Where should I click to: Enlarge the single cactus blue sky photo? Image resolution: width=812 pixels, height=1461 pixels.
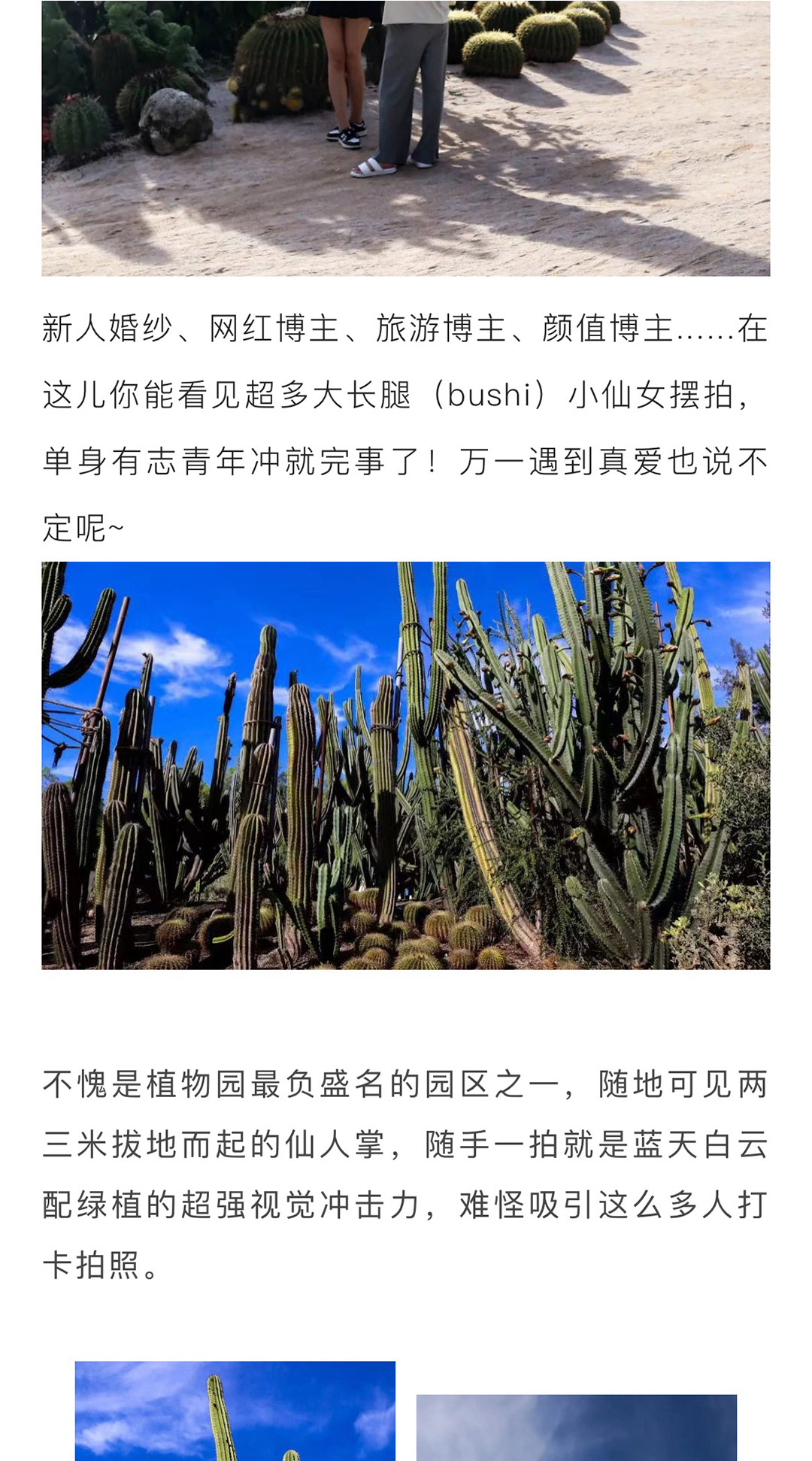pos(235,1411)
